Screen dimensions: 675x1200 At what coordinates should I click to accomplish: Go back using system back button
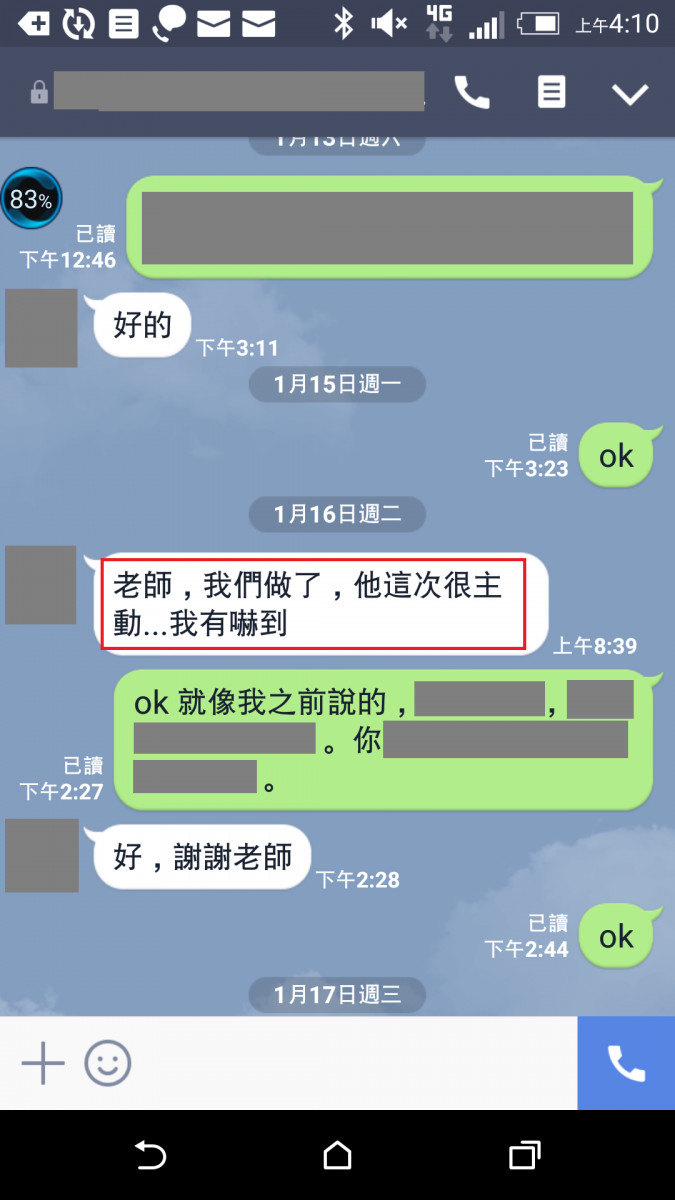click(x=150, y=1156)
